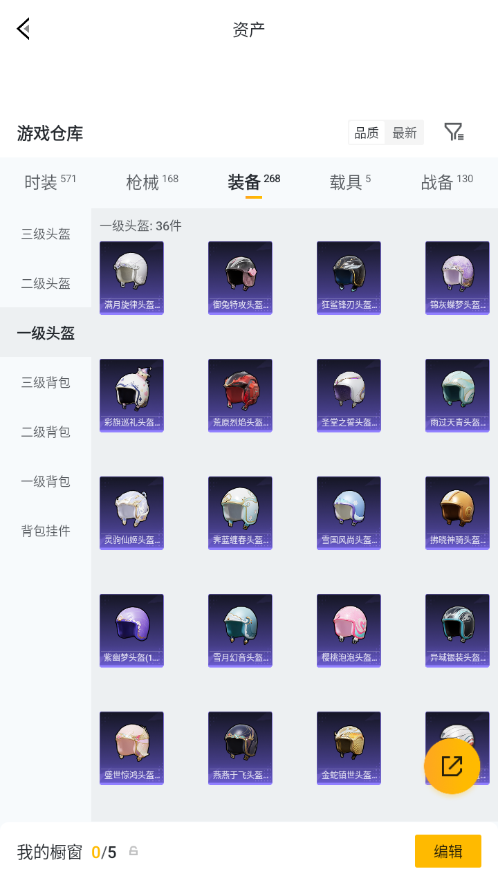This screenshot has width=498, height=880.
Task: Open the 载具 tab
Action: click(350, 182)
